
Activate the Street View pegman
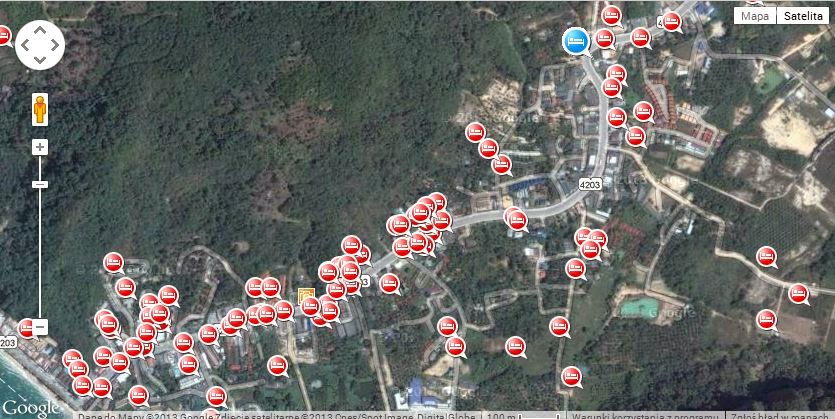(40, 108)
